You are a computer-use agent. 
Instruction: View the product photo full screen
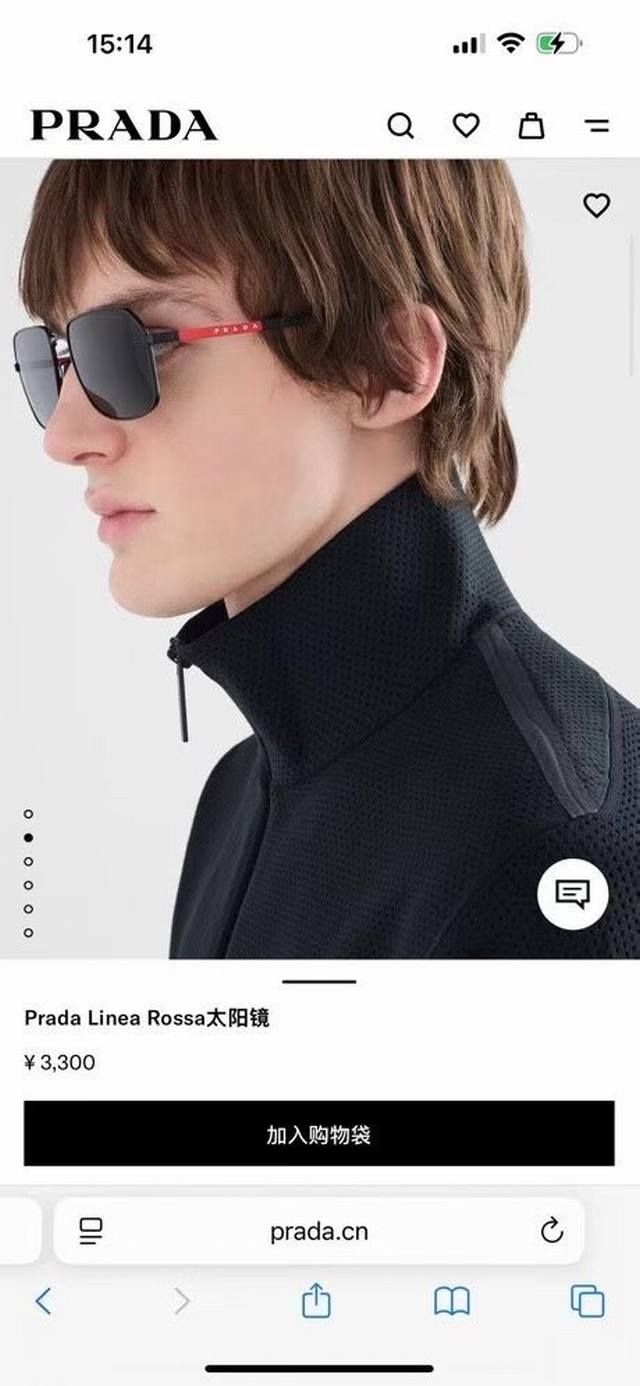pos(320,560)
